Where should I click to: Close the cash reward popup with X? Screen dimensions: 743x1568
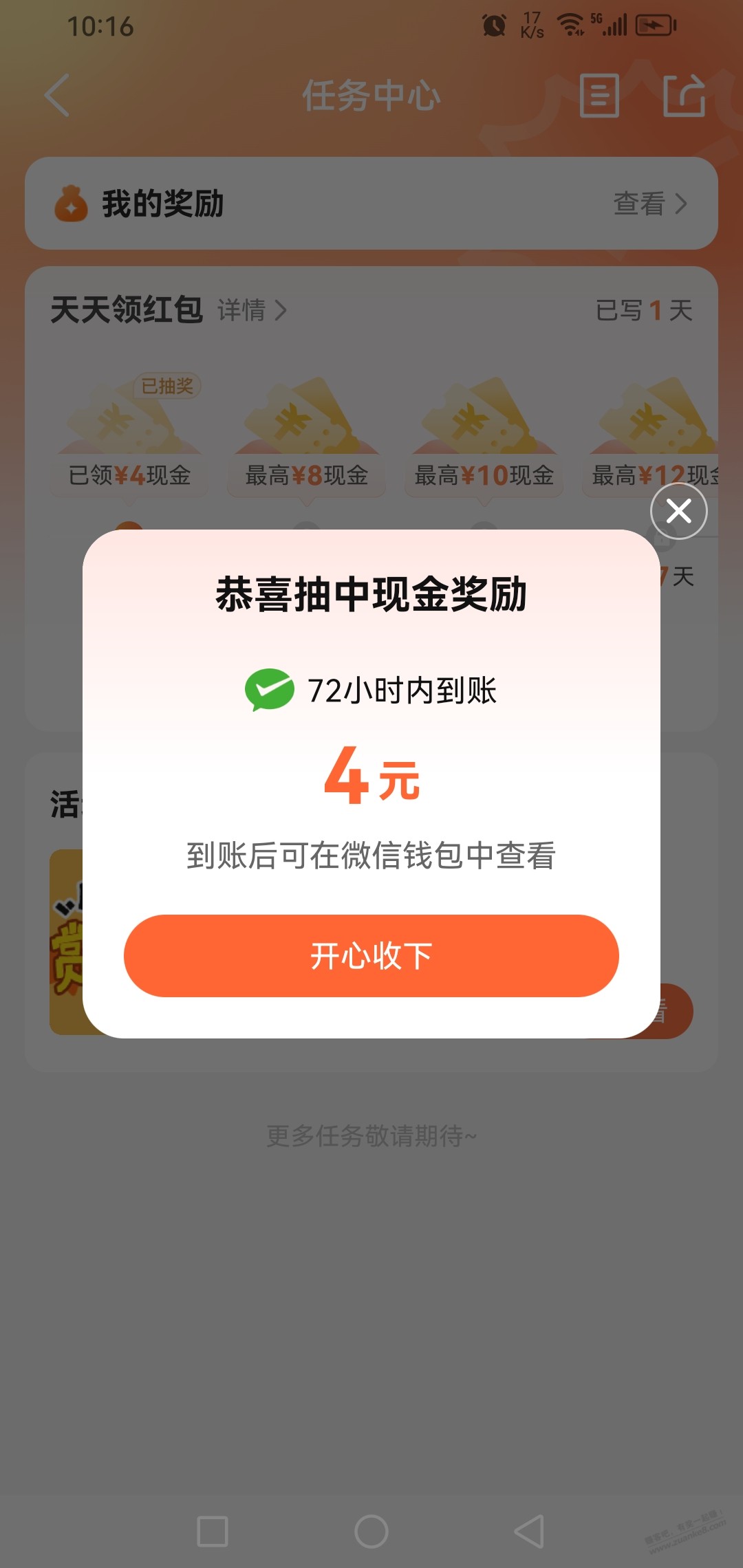tap(678, 511)
